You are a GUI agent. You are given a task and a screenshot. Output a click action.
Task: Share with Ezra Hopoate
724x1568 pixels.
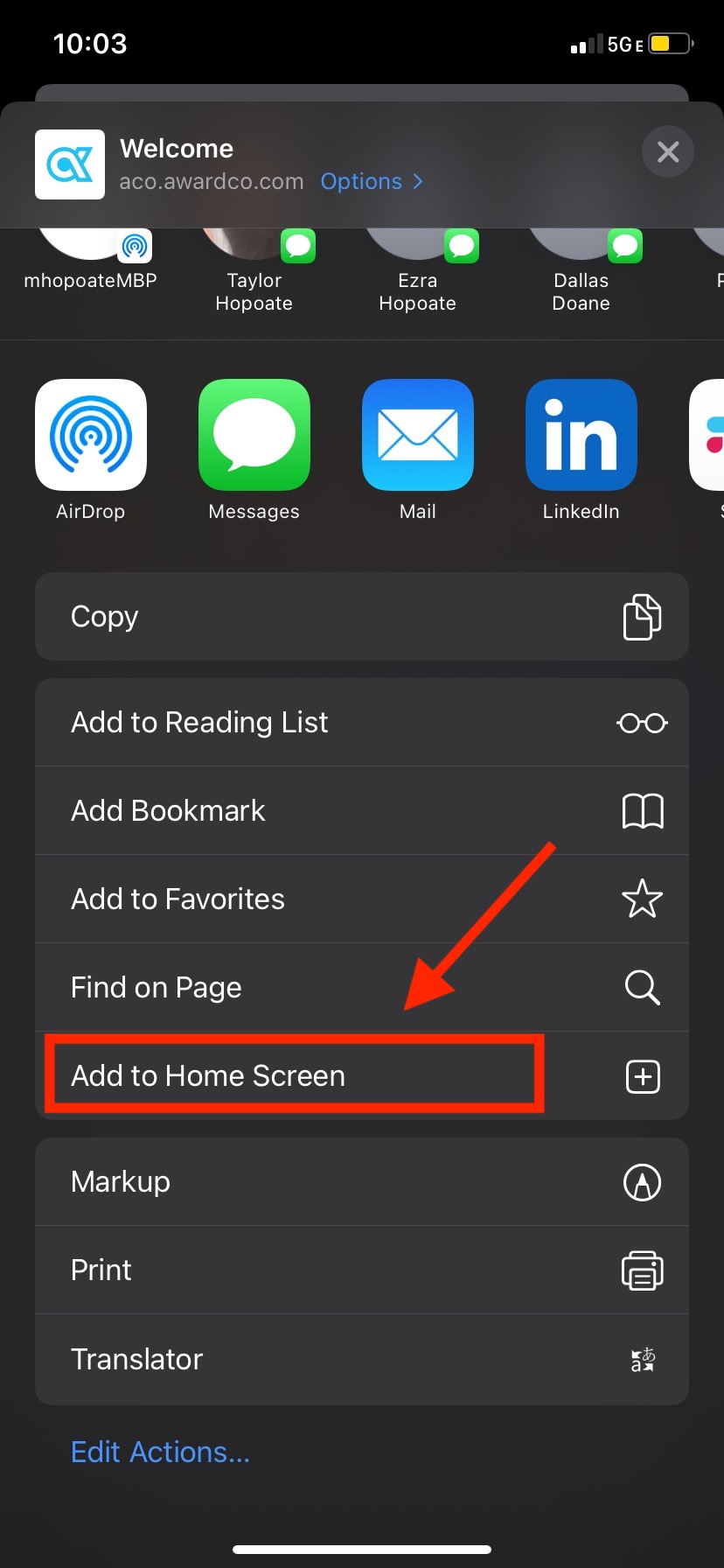[x=418, y=262]
